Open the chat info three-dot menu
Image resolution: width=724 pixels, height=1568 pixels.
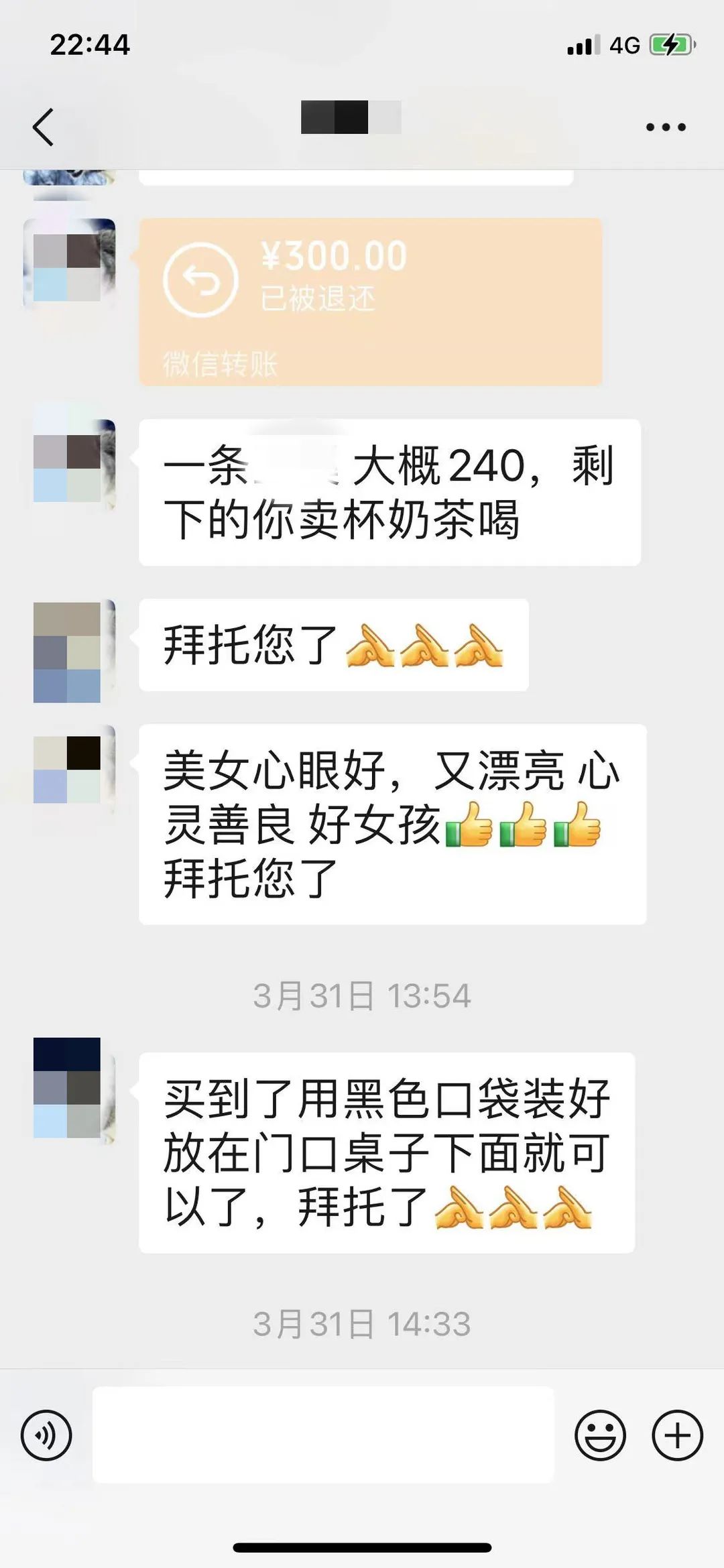(x=666, y=127)
